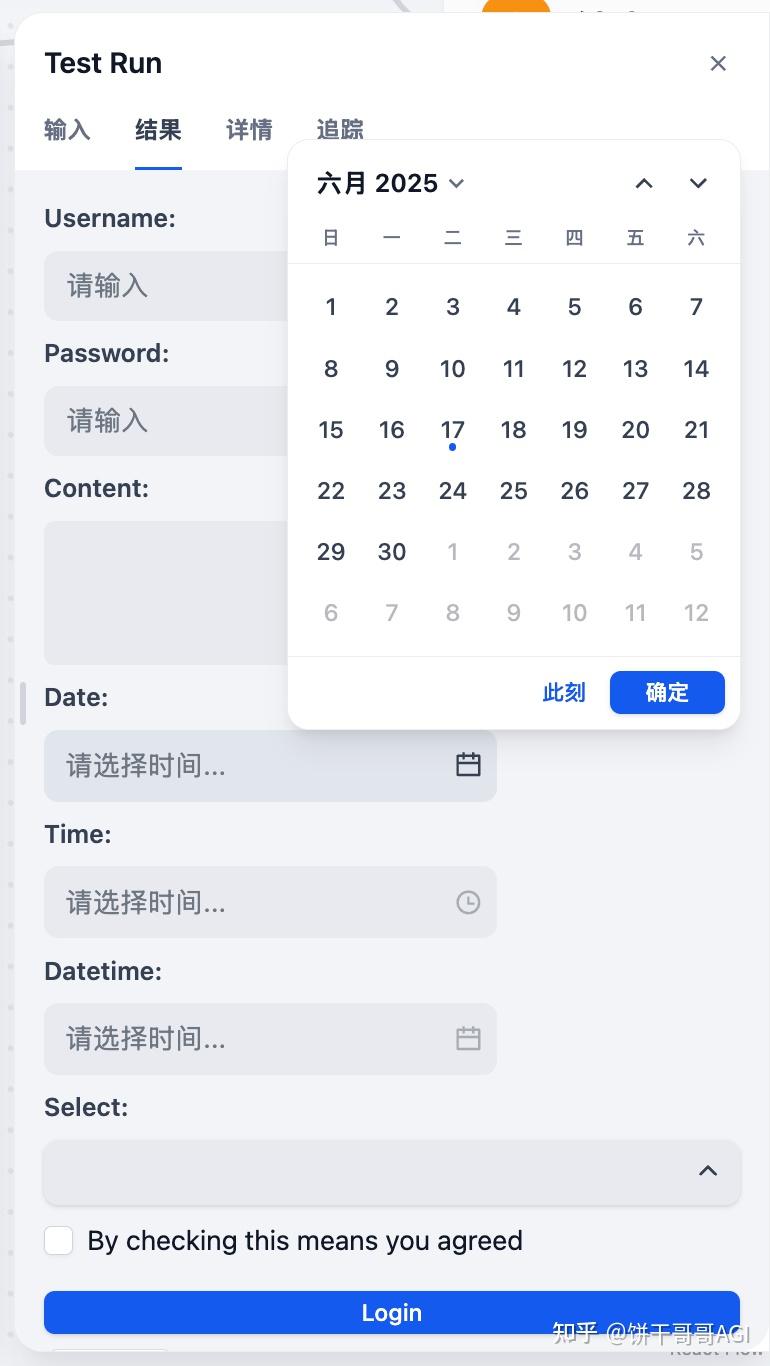The image size is (770, 1366).
Task: Click 此刻 to use current time
Action: (563, 692)
